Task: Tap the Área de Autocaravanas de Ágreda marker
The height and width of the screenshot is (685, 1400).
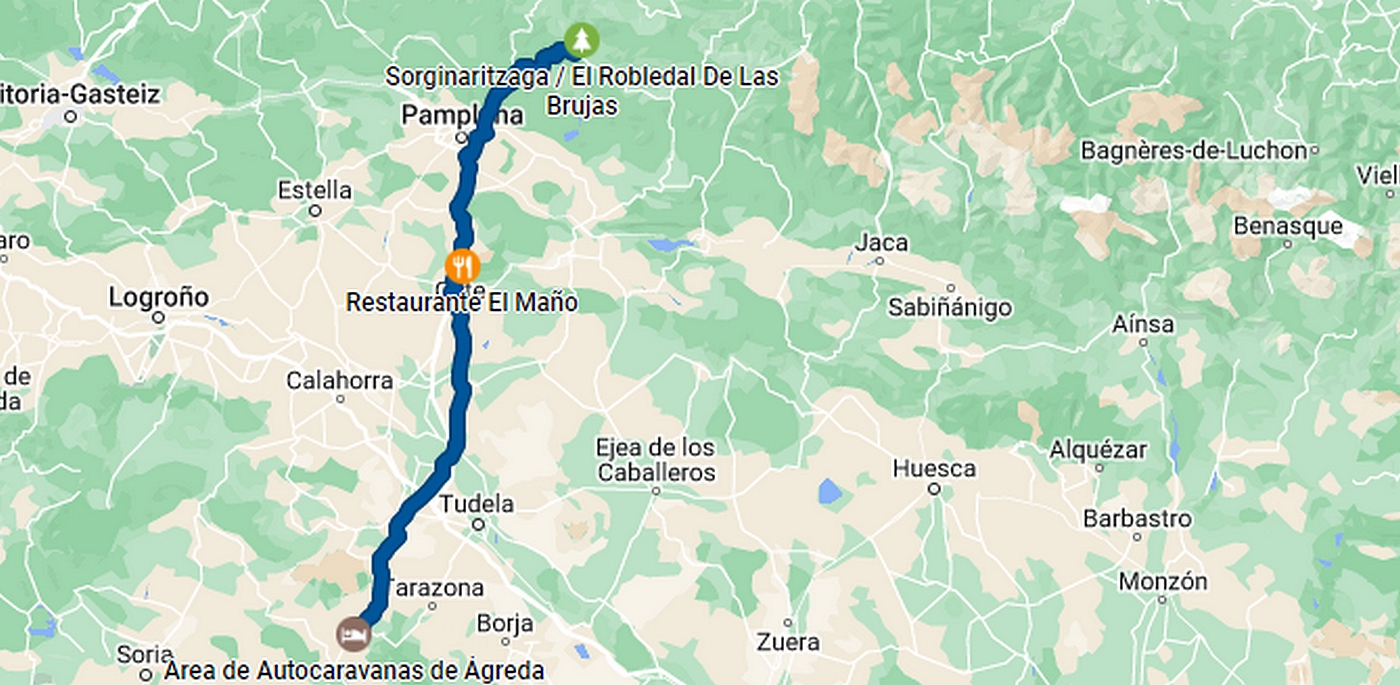Action: (351, 633)
